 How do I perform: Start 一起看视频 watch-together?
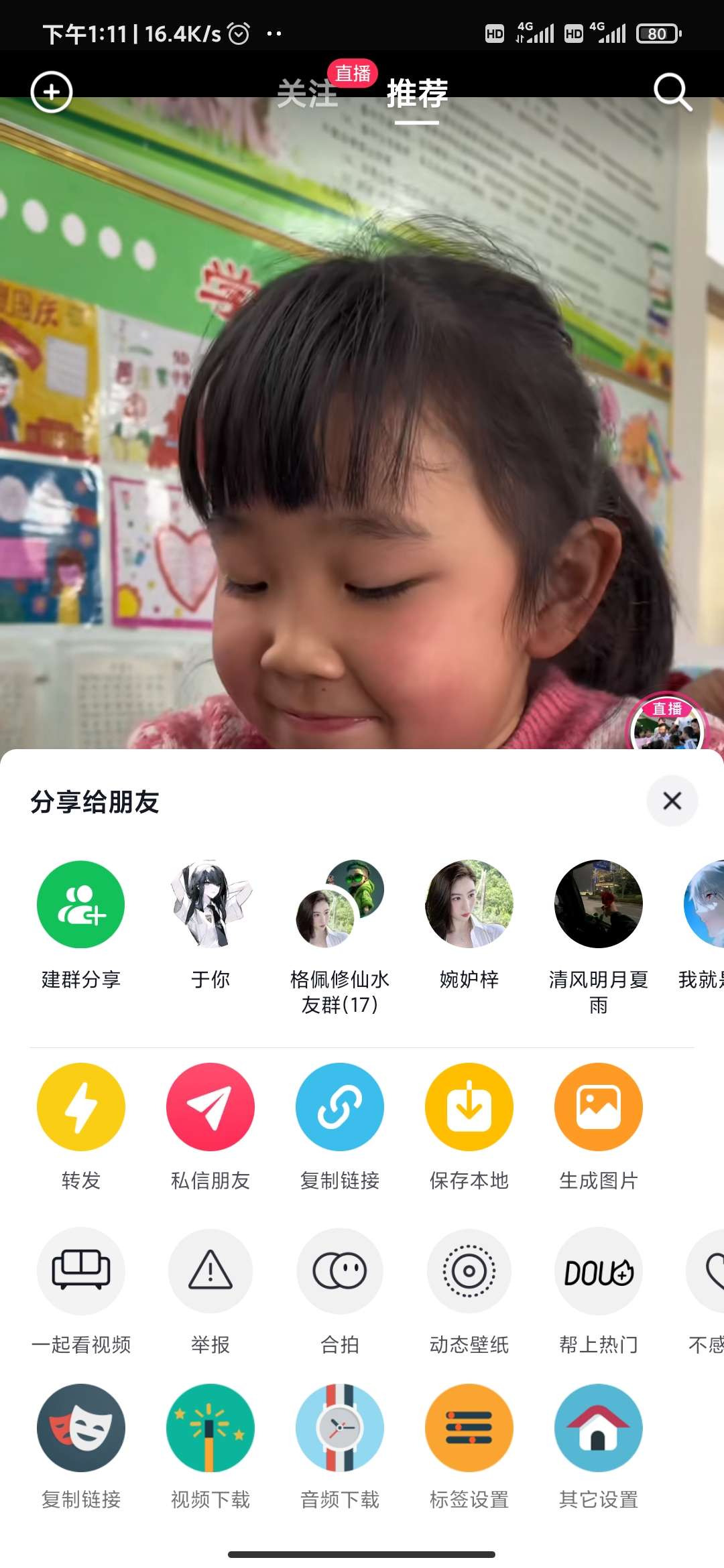(x=80, y=1270)
